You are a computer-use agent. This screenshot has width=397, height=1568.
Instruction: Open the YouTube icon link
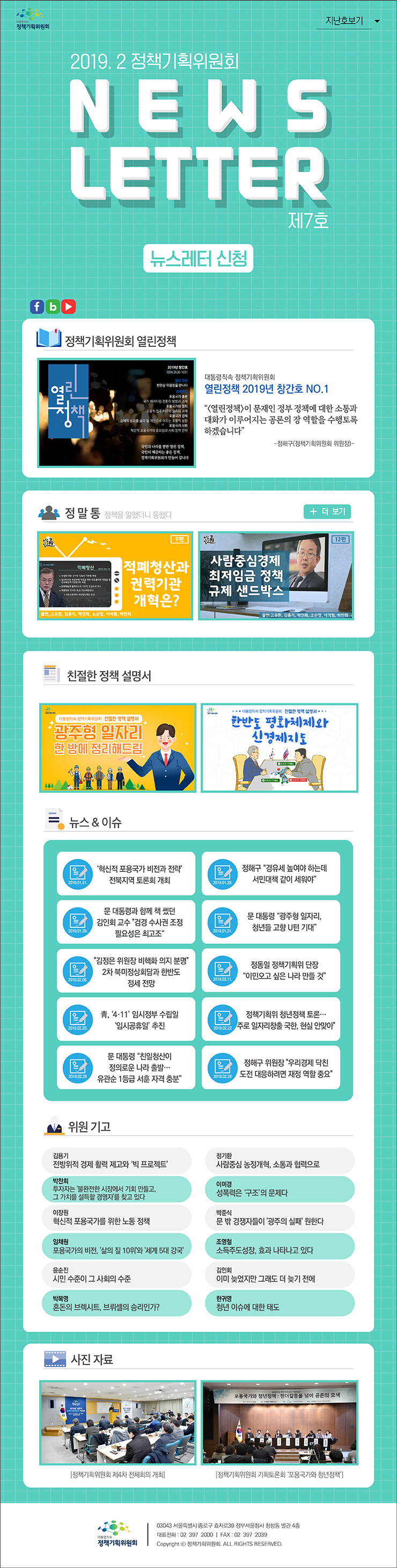tap(69, 306)
